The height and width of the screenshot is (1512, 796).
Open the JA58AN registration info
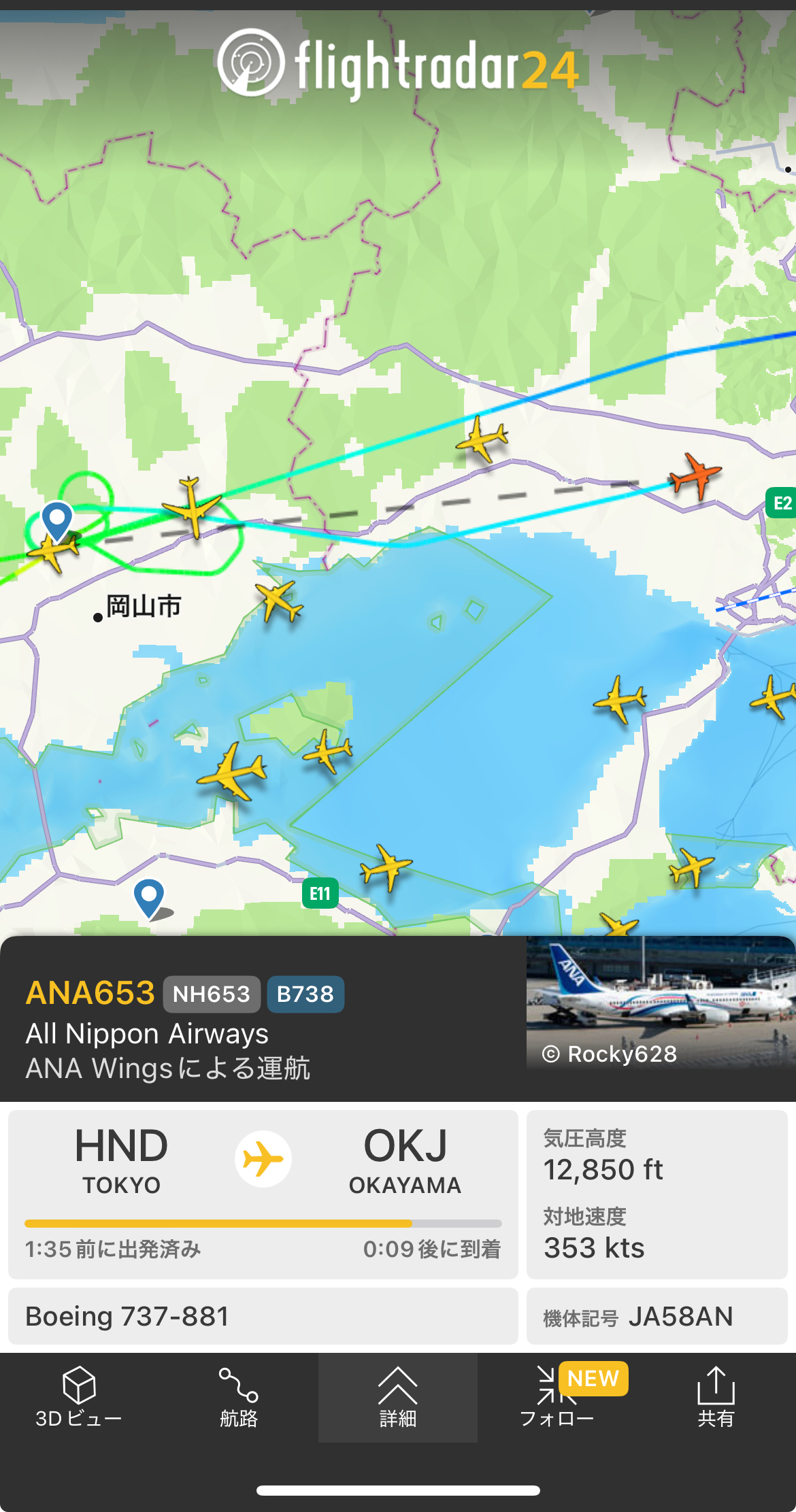[657, 1316]
